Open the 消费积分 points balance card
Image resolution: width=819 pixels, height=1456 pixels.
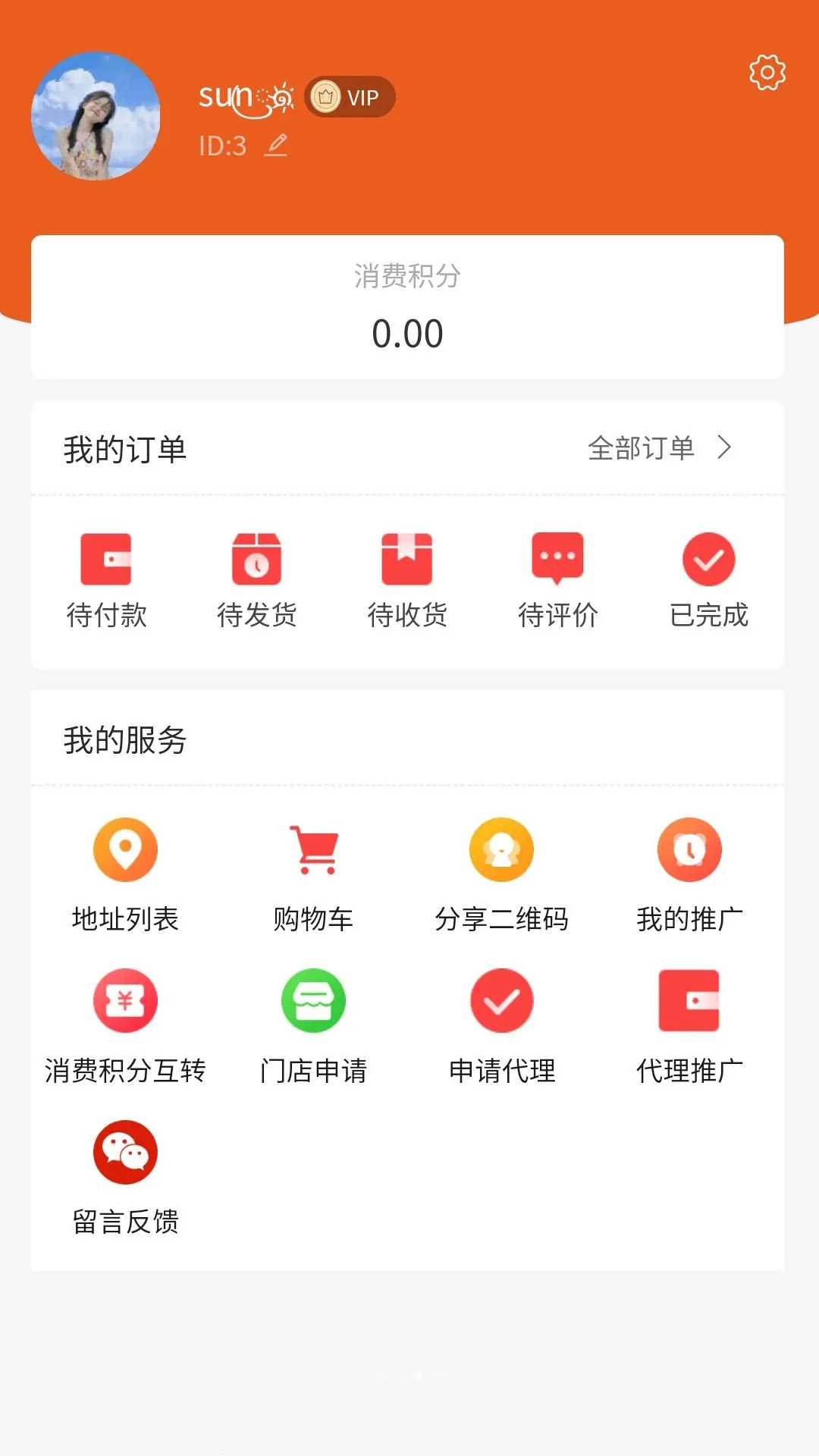point(407,307)
